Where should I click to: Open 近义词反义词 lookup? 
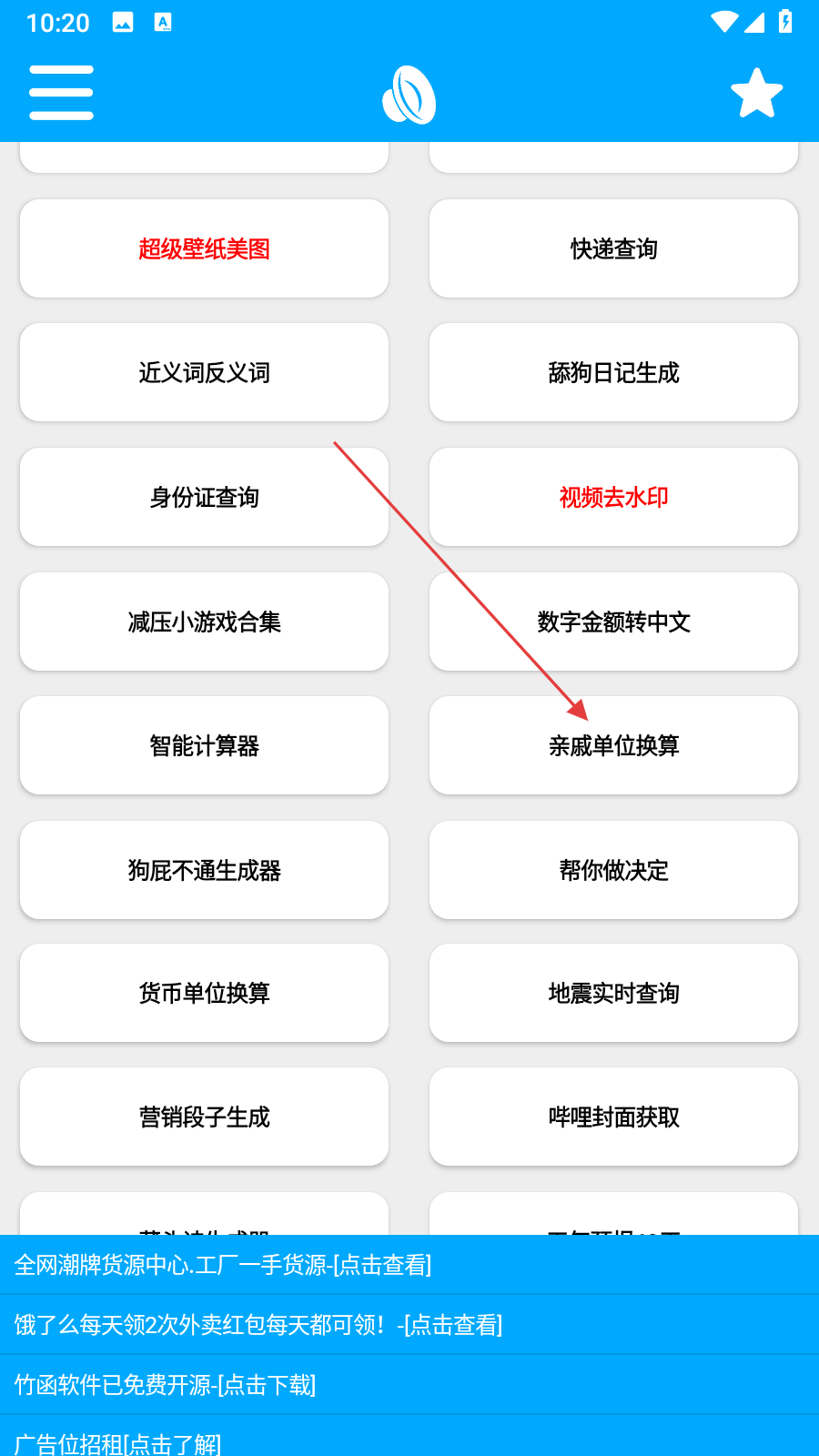coord(204,372)
